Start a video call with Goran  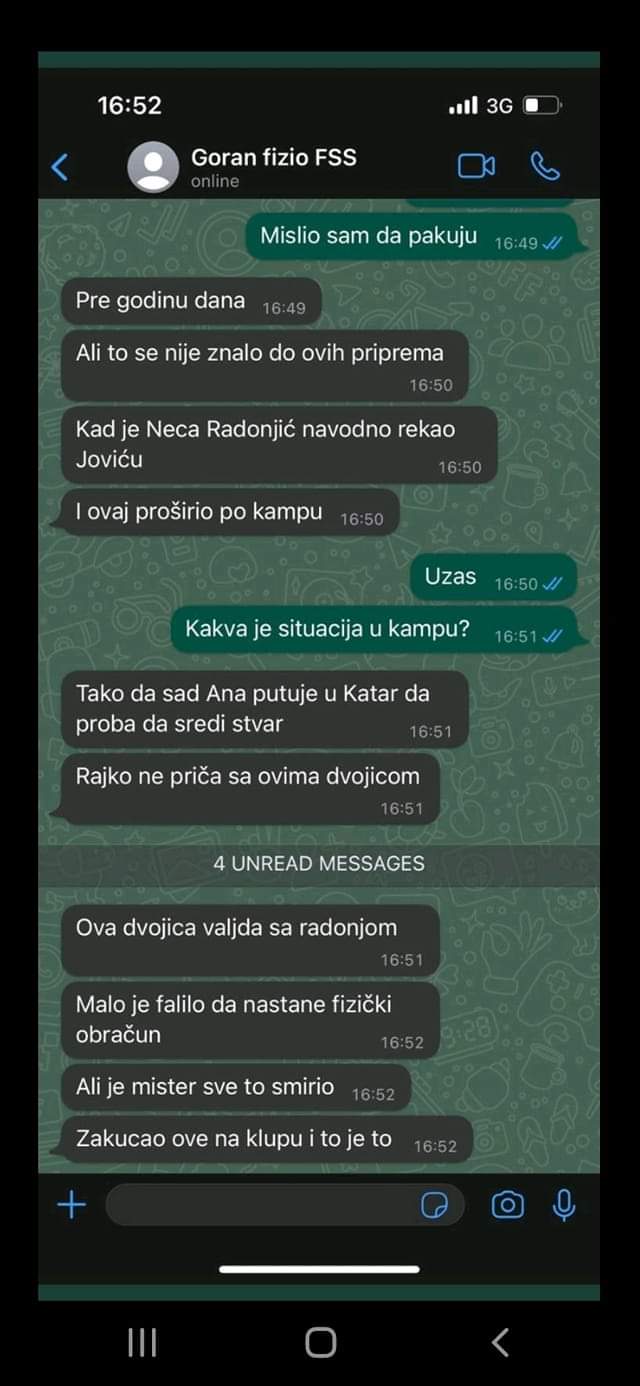(476, 166)
